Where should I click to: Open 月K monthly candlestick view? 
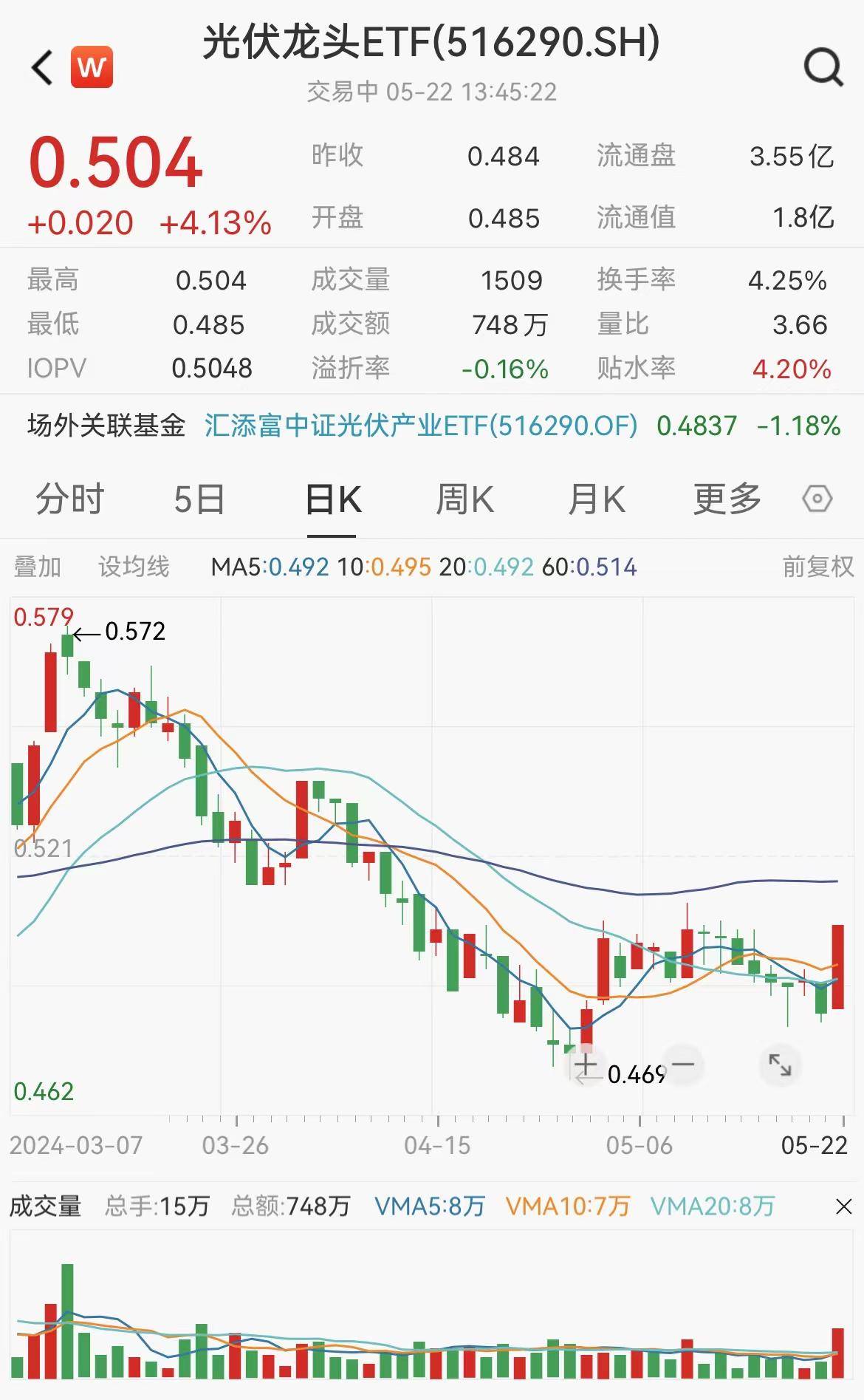(598, 499)
